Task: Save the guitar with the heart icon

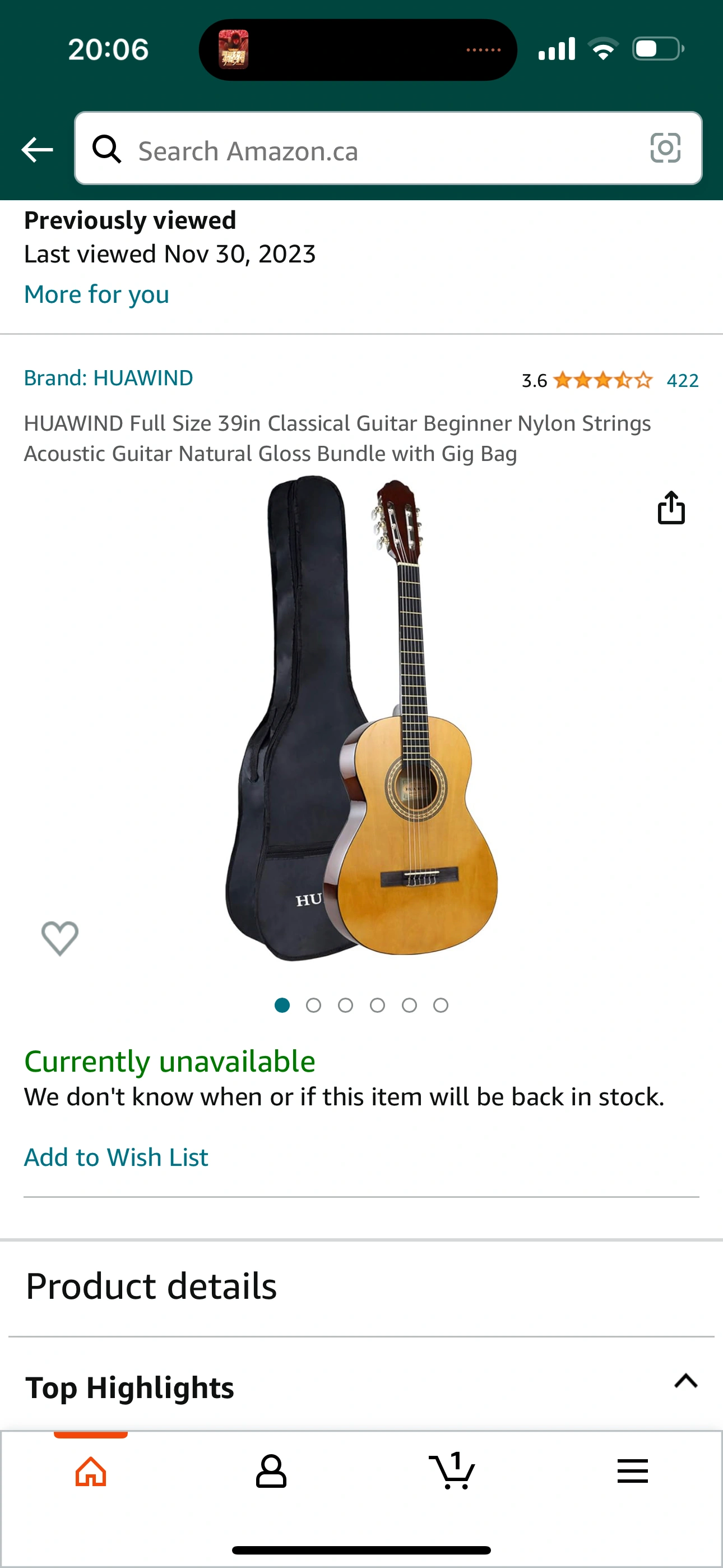Action: (59, 938)
